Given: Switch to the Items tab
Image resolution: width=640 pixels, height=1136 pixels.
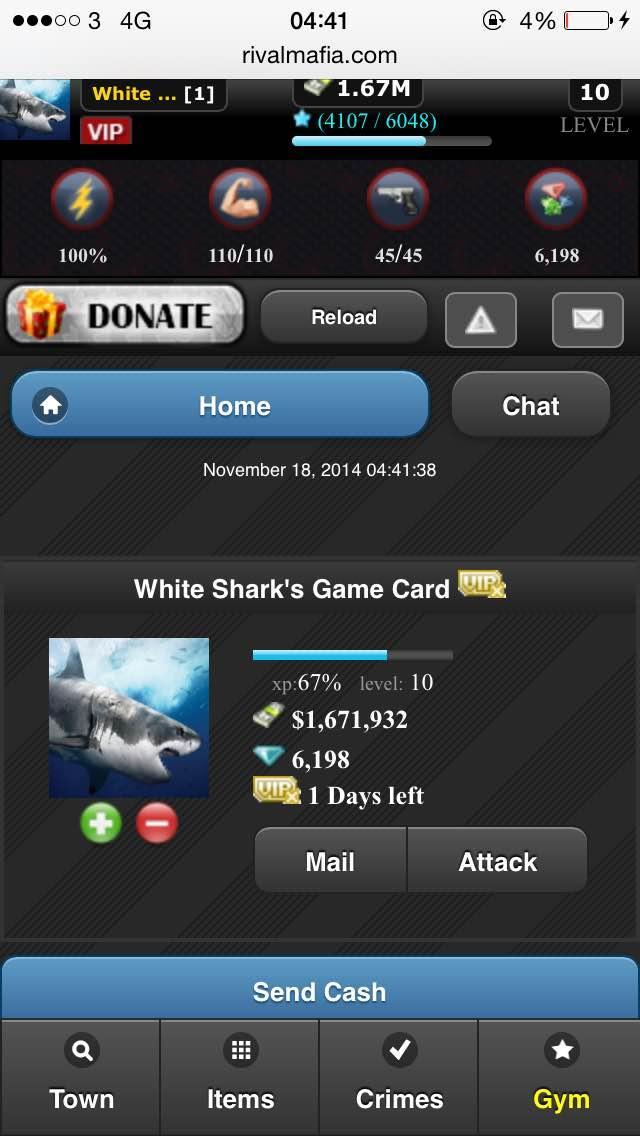Looking at the screenshot, I should [240, 1076].
